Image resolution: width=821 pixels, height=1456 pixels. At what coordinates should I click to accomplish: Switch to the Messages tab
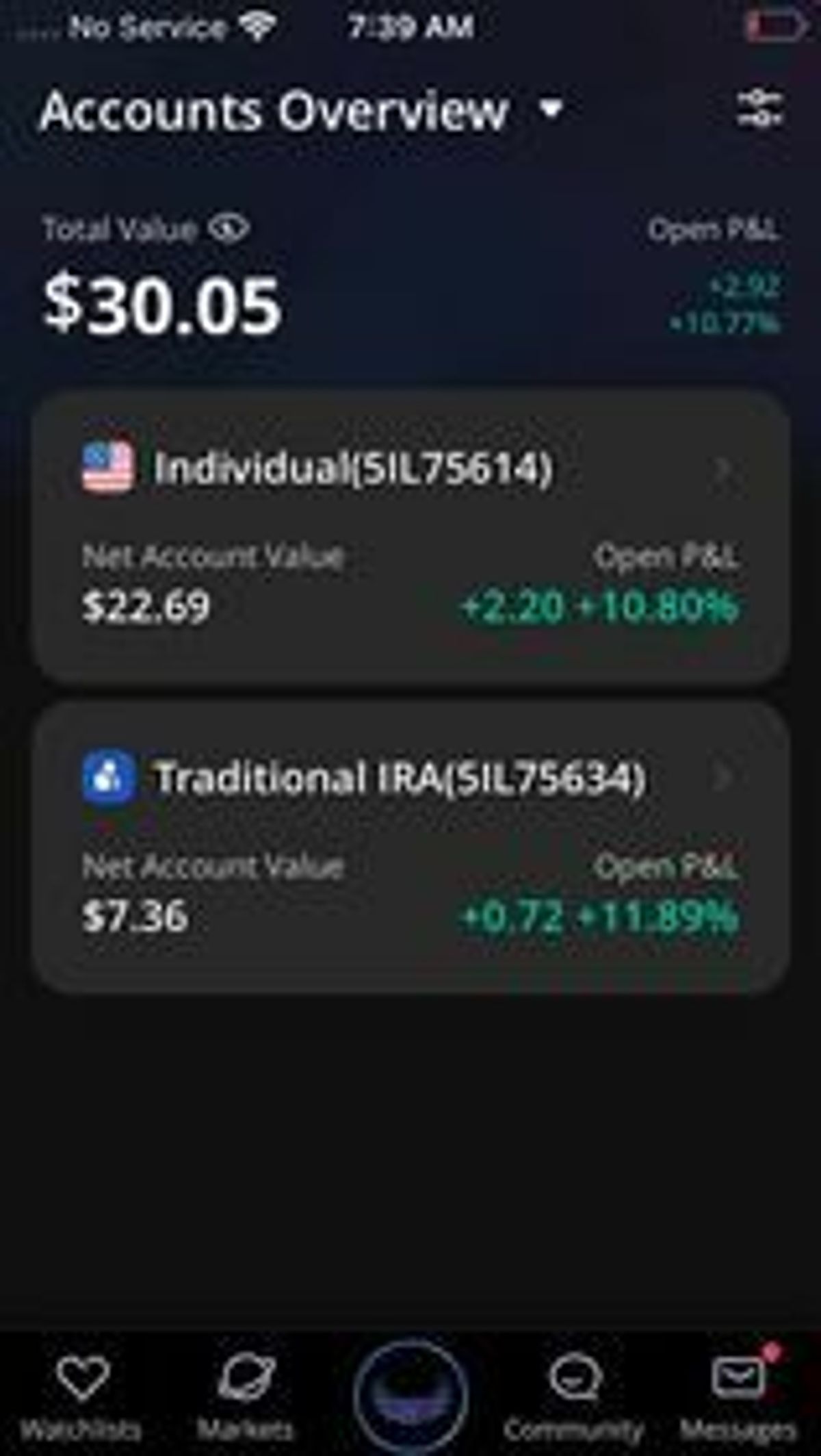[x=739, y=1396]
